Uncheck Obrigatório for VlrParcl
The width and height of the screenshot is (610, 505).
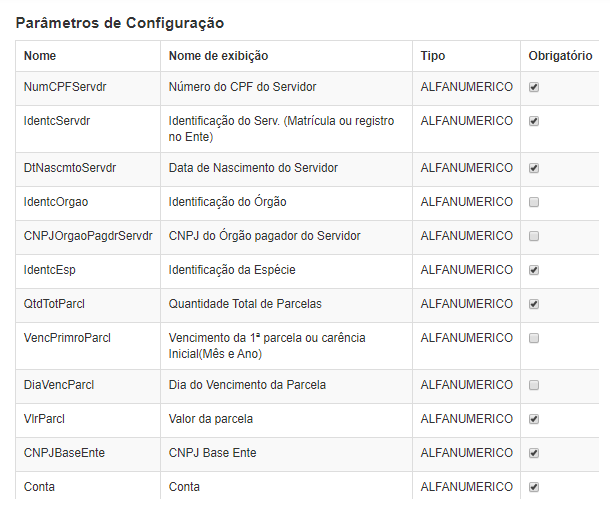click(x=534, y=419)
